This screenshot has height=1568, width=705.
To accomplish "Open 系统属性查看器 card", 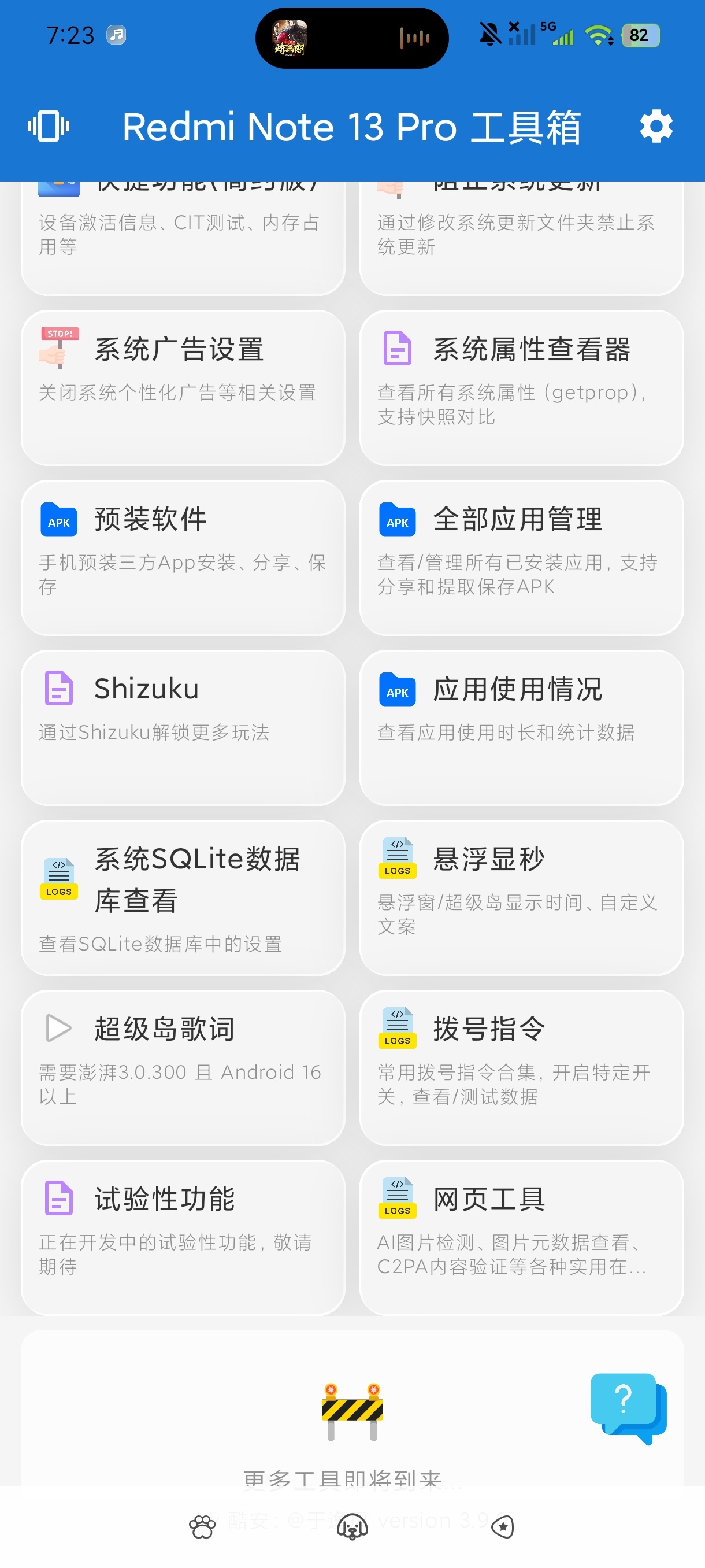I will 521,389.
